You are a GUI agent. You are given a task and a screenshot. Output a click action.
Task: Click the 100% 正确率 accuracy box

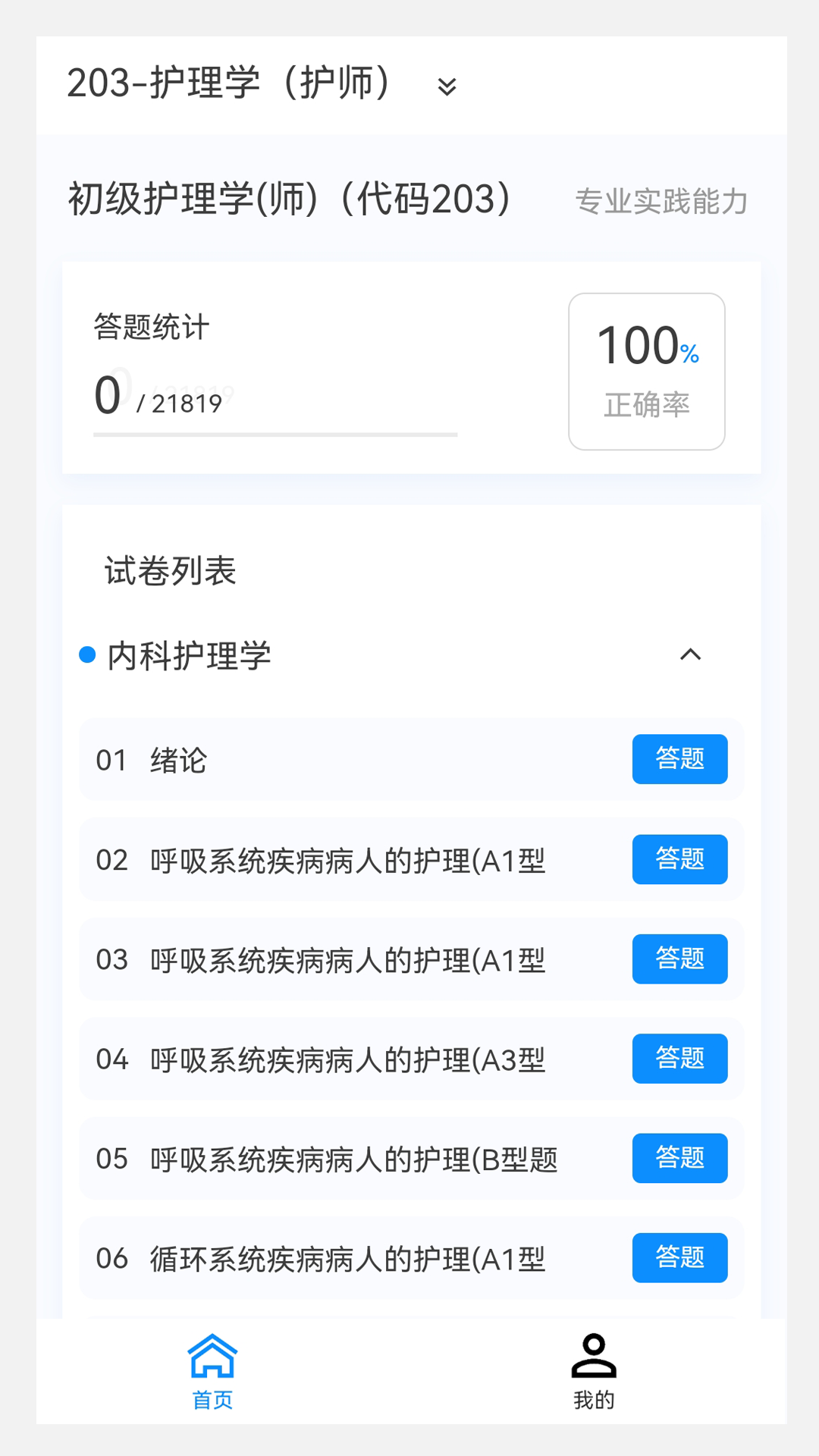point(646,370)
